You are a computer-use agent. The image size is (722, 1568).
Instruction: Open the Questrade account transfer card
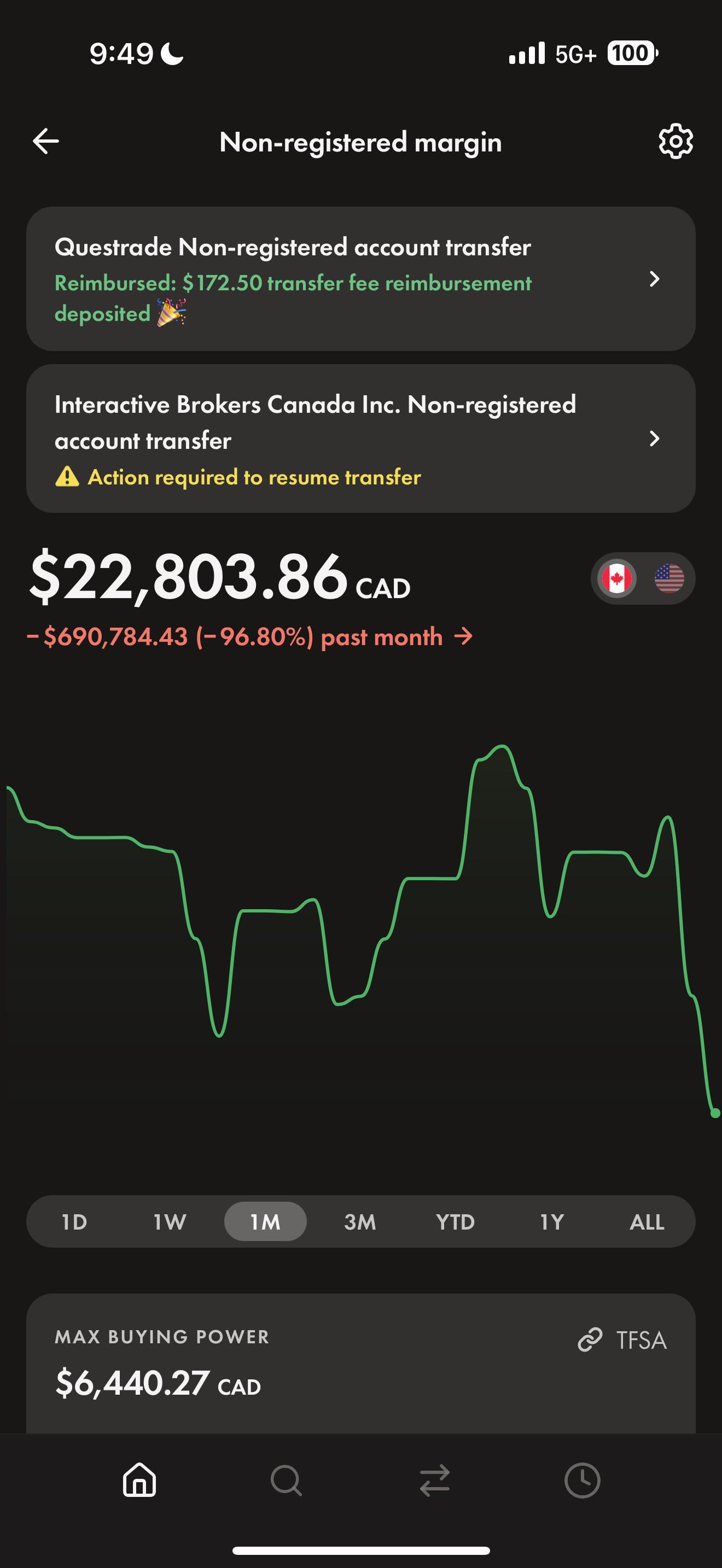coord(360,279)
